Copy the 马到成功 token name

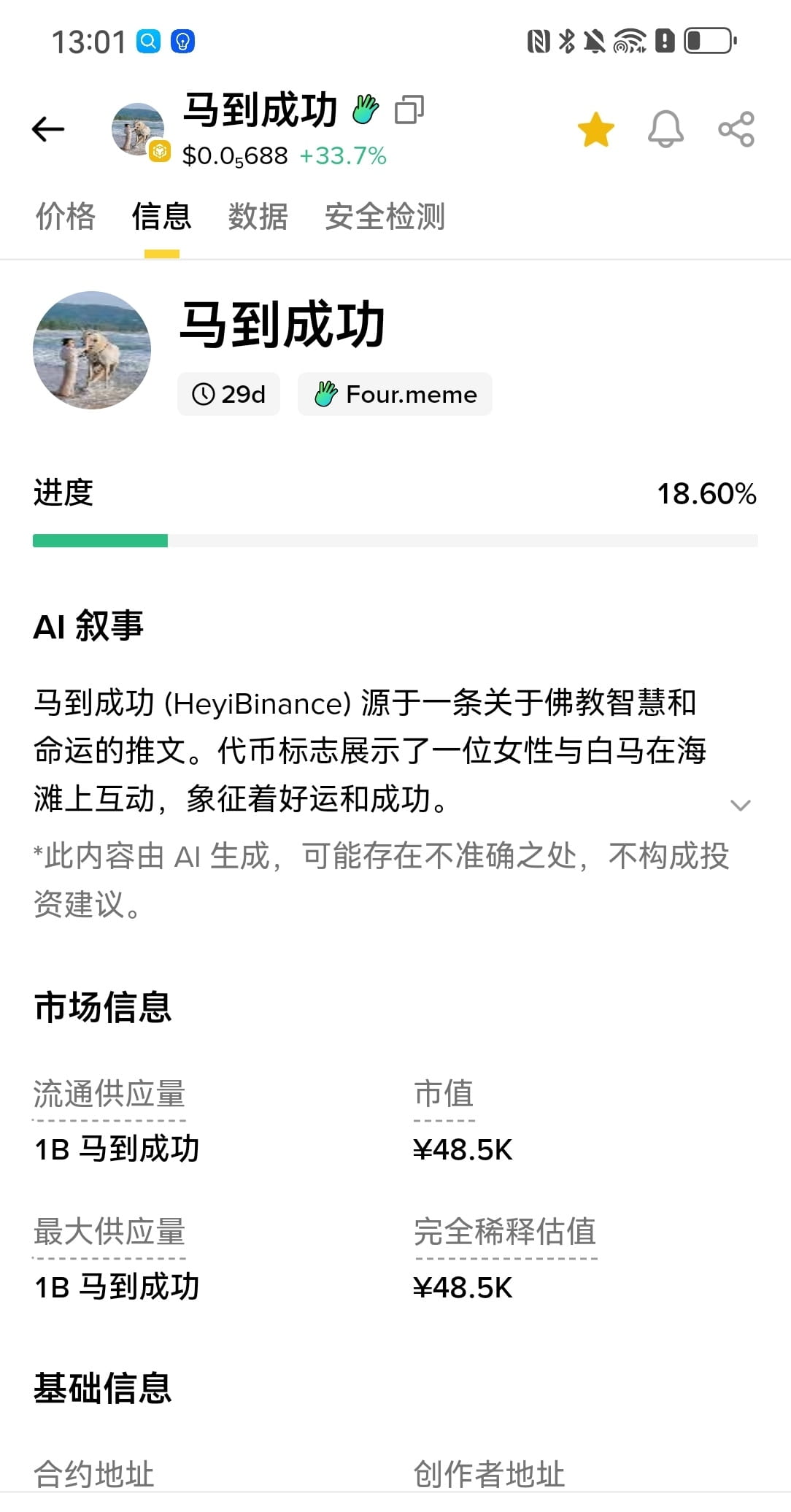409,110
